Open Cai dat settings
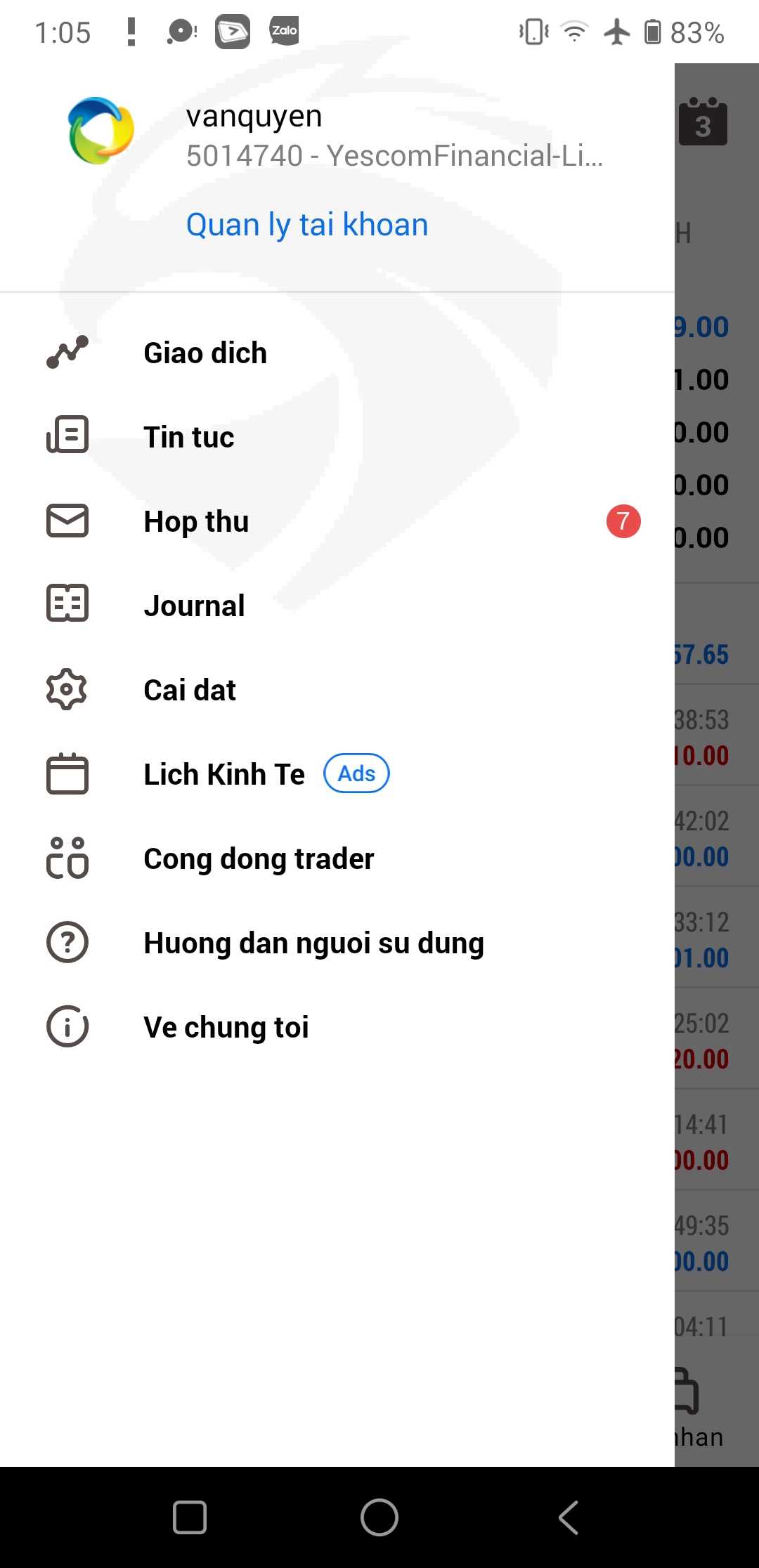 (337, 690)
